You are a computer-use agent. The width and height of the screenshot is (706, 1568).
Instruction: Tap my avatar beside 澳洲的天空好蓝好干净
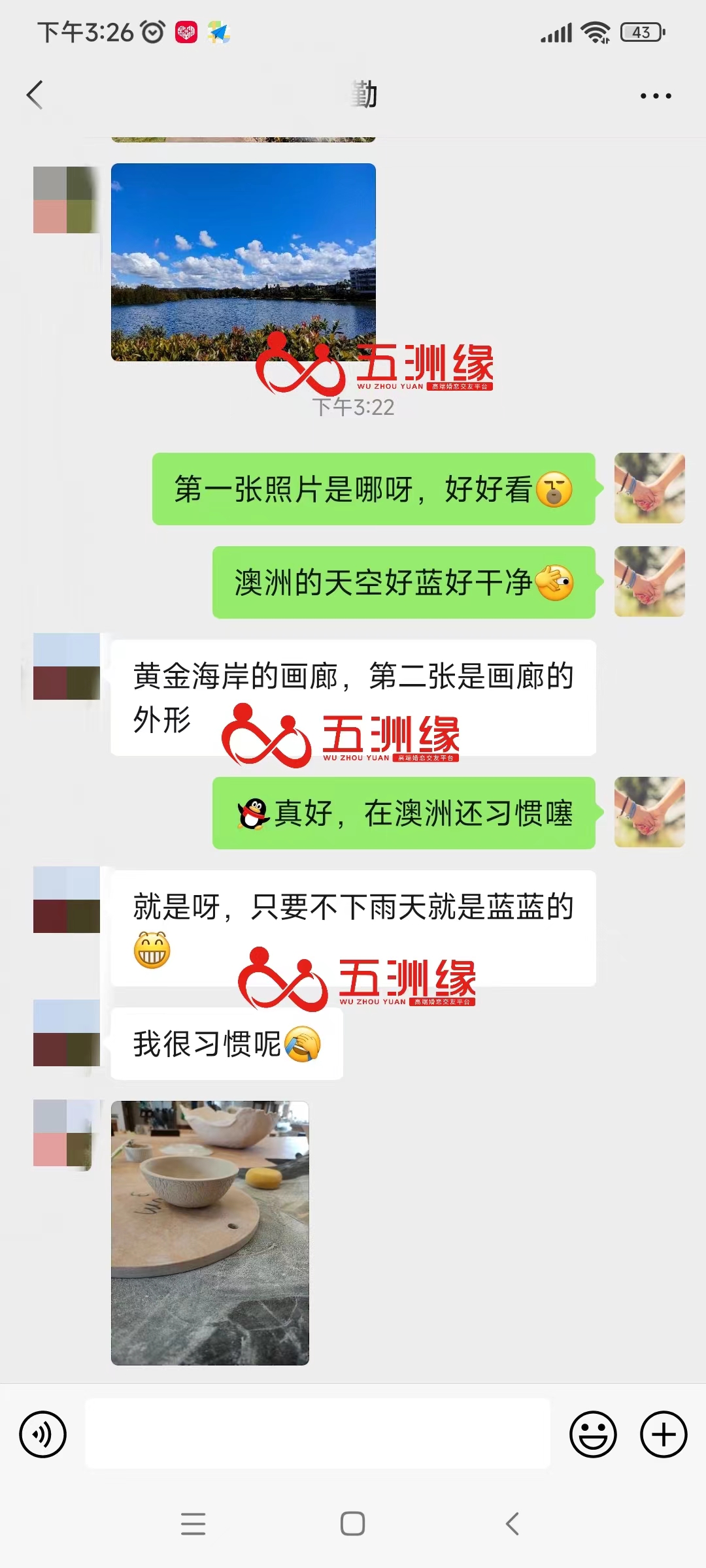649,581
